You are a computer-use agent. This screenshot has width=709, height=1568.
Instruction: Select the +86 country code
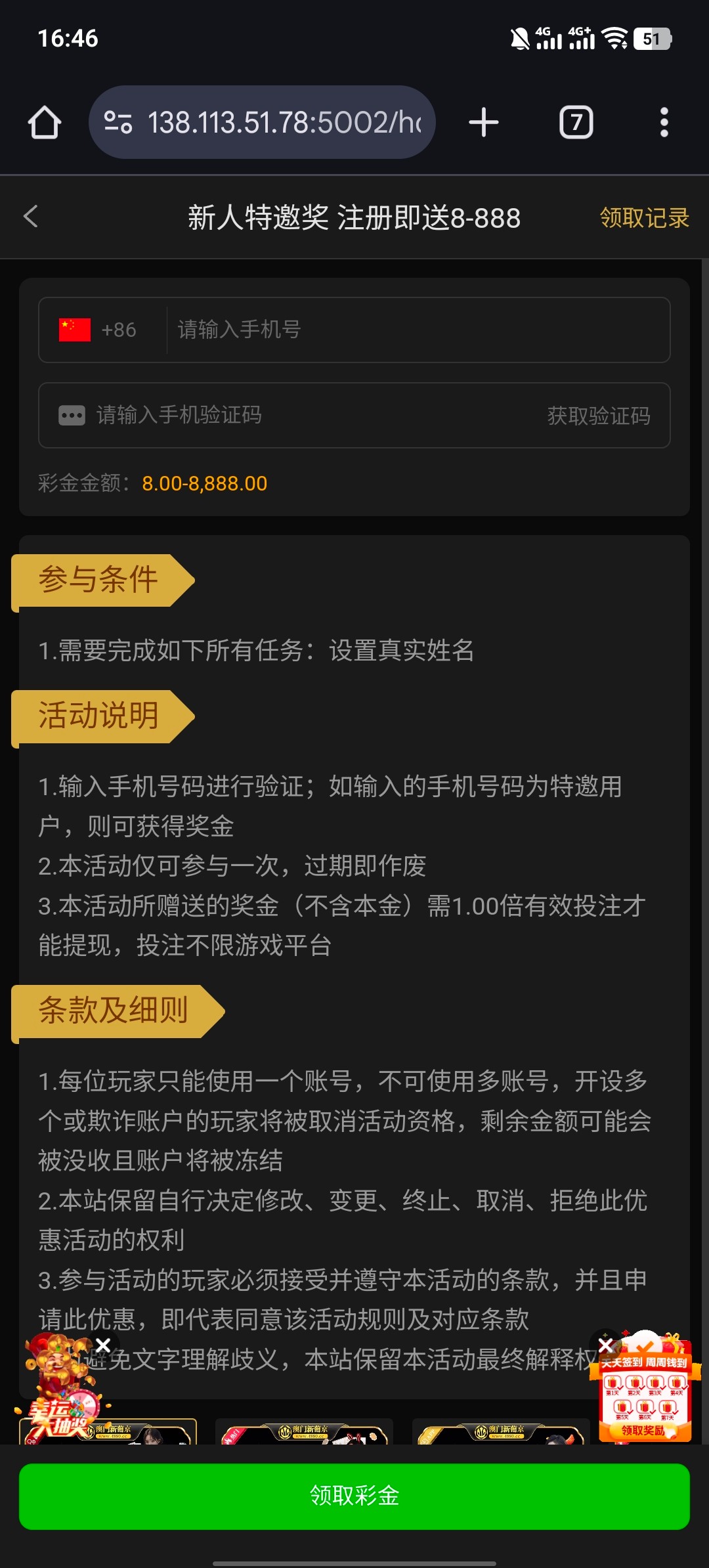point(98,330)
